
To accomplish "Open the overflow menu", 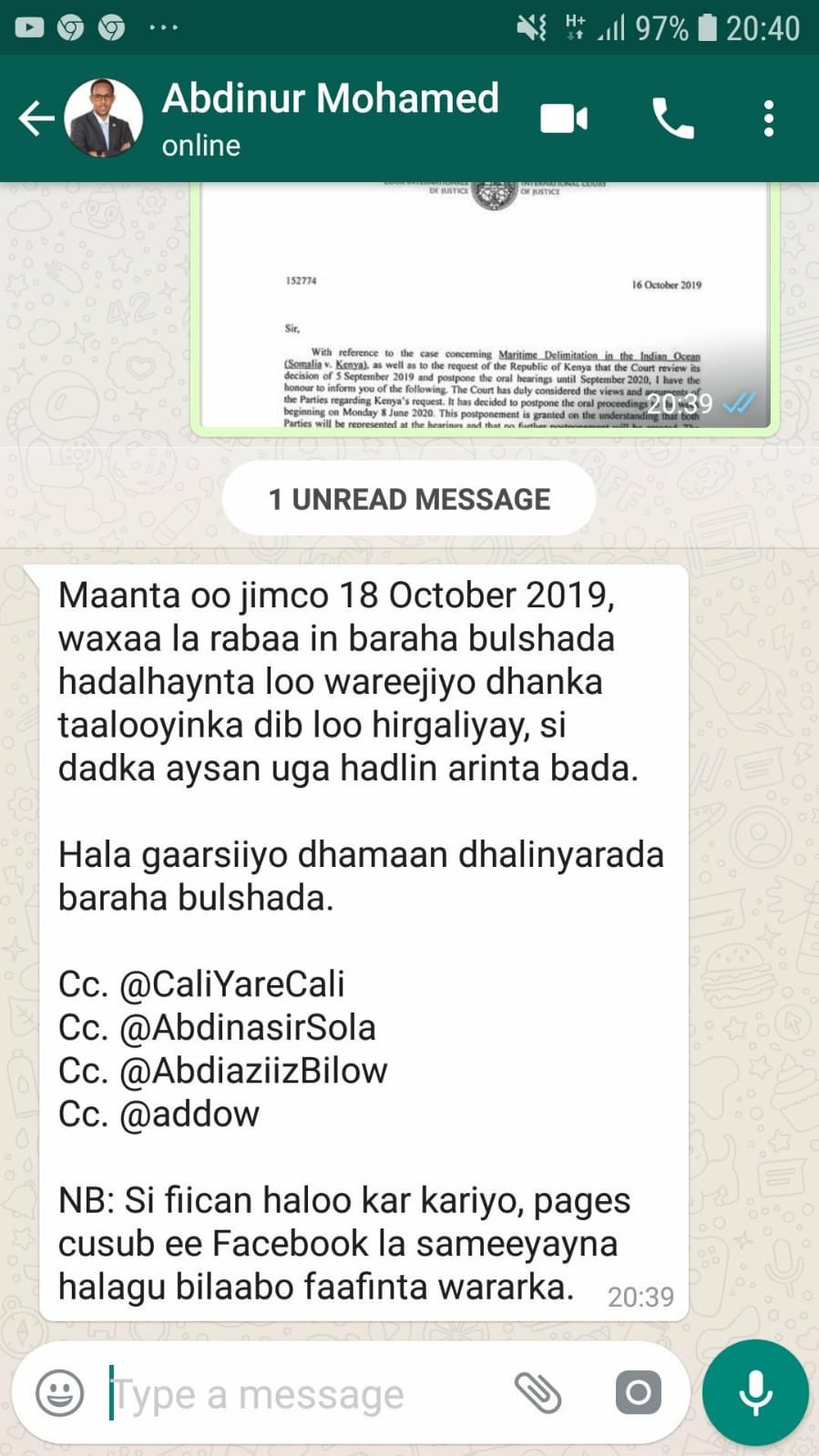I will click(x=769, y=118).
